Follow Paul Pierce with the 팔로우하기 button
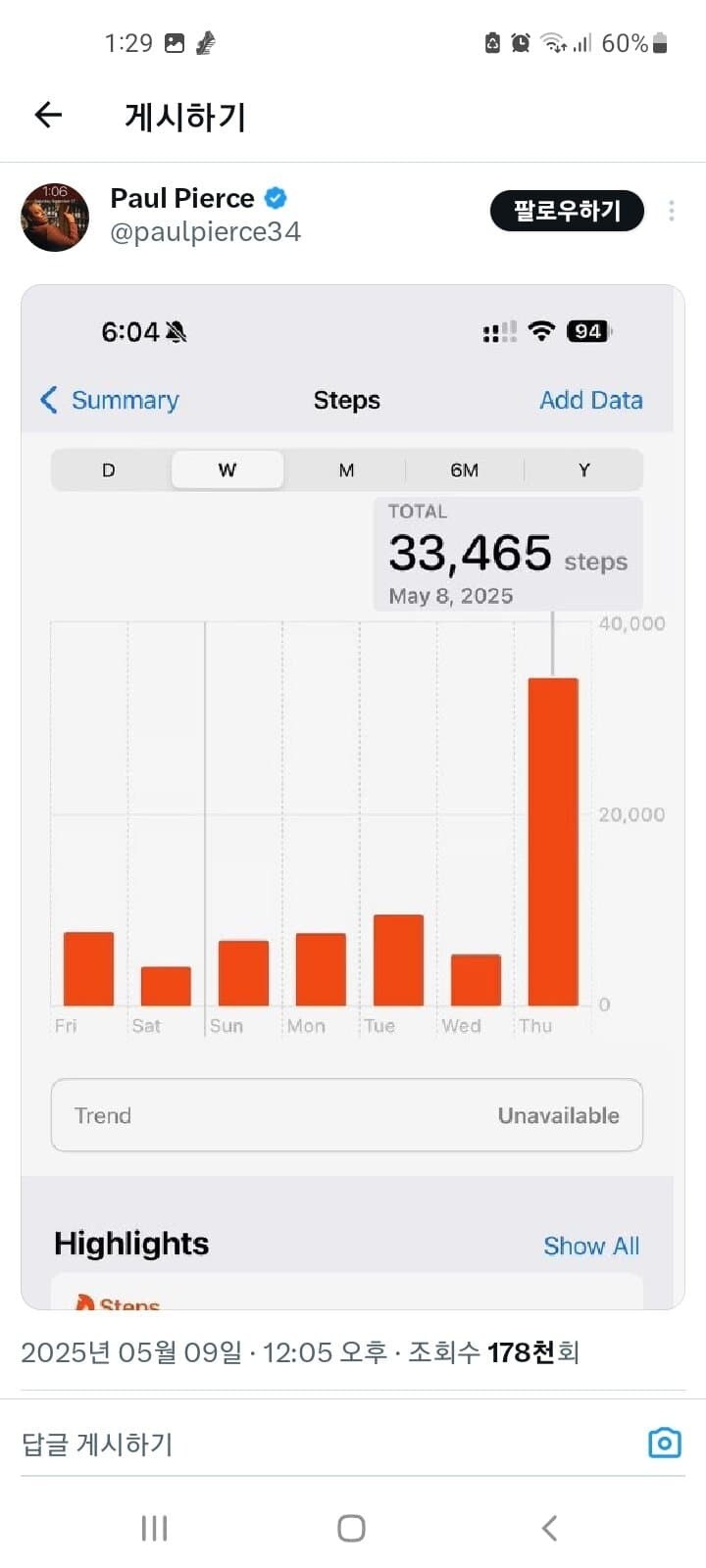Viewport: 706px width, 1568px height. point(567,211)
